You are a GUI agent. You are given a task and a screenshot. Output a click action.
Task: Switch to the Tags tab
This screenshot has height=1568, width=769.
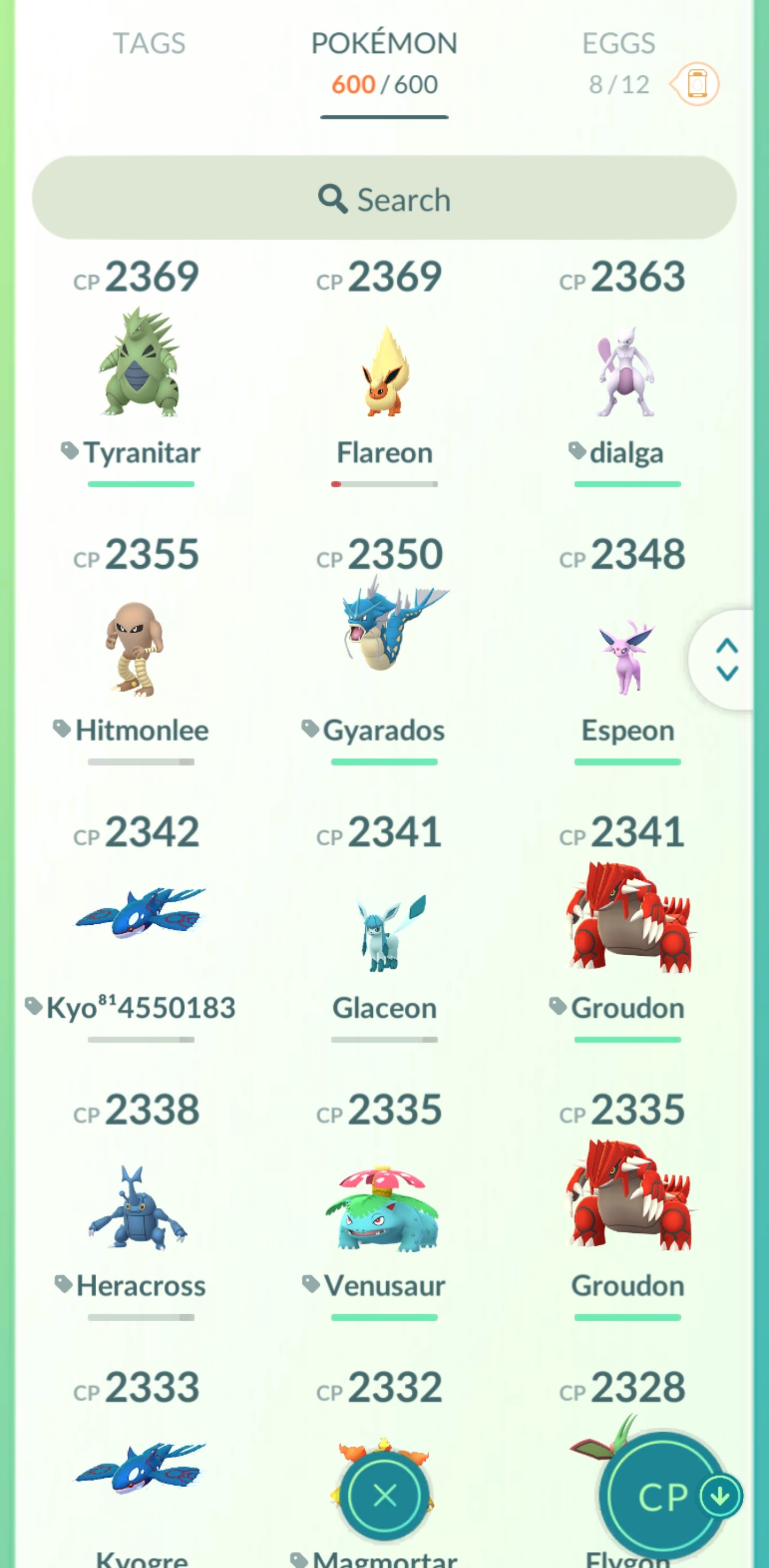(x=149, y=44)
